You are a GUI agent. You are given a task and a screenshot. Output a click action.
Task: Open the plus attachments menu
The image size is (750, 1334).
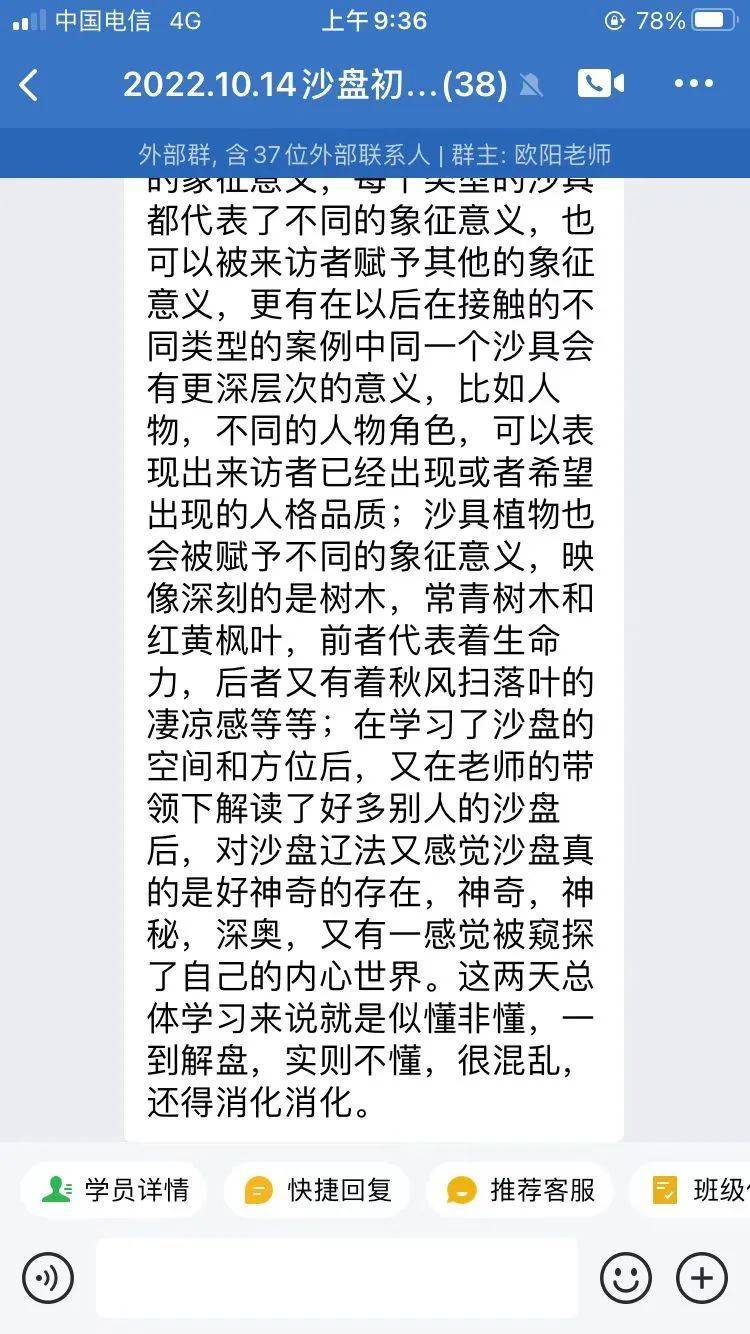coord(702,1277)
